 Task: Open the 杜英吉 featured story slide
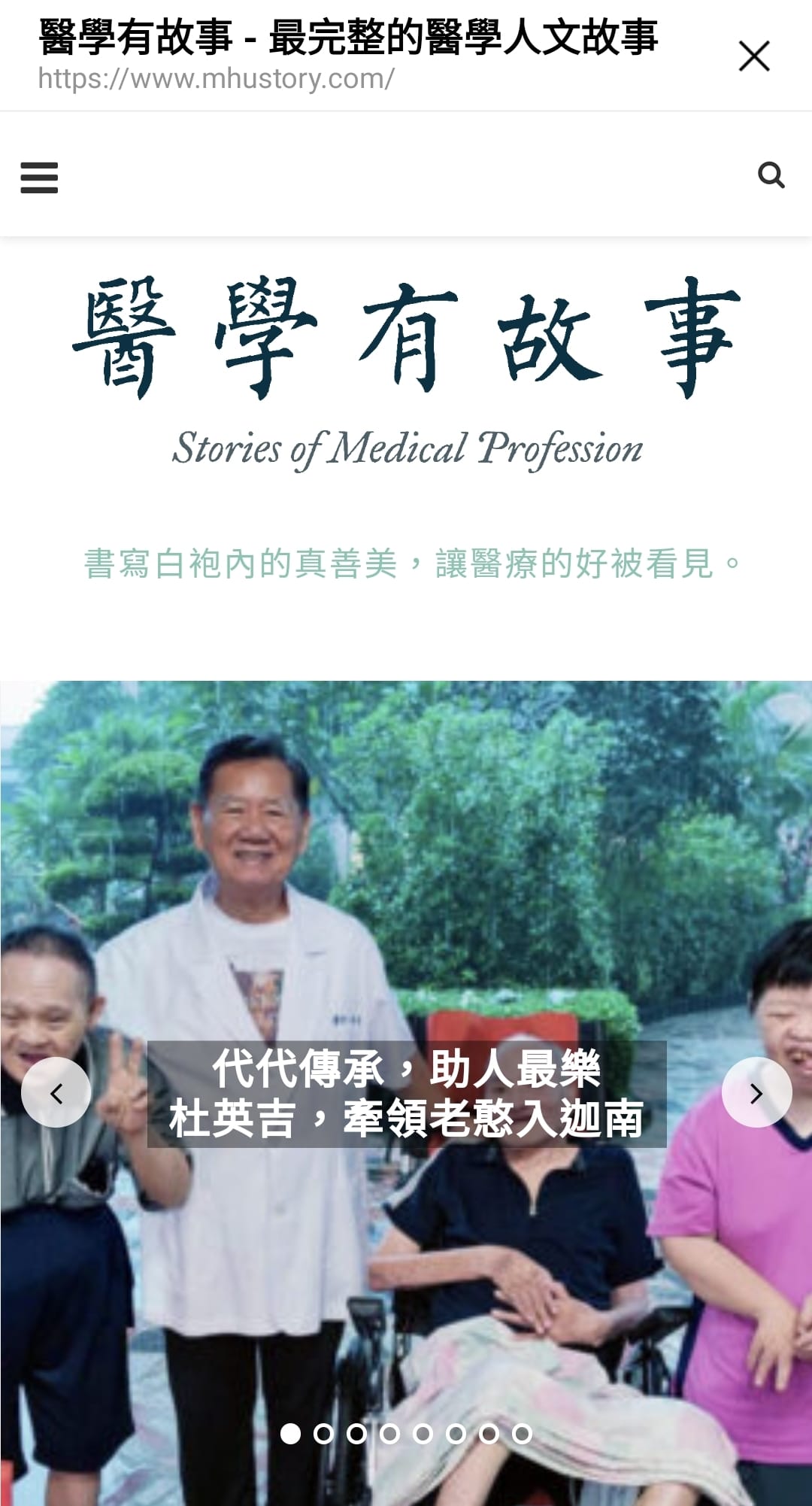click(x=406, y=1094)
